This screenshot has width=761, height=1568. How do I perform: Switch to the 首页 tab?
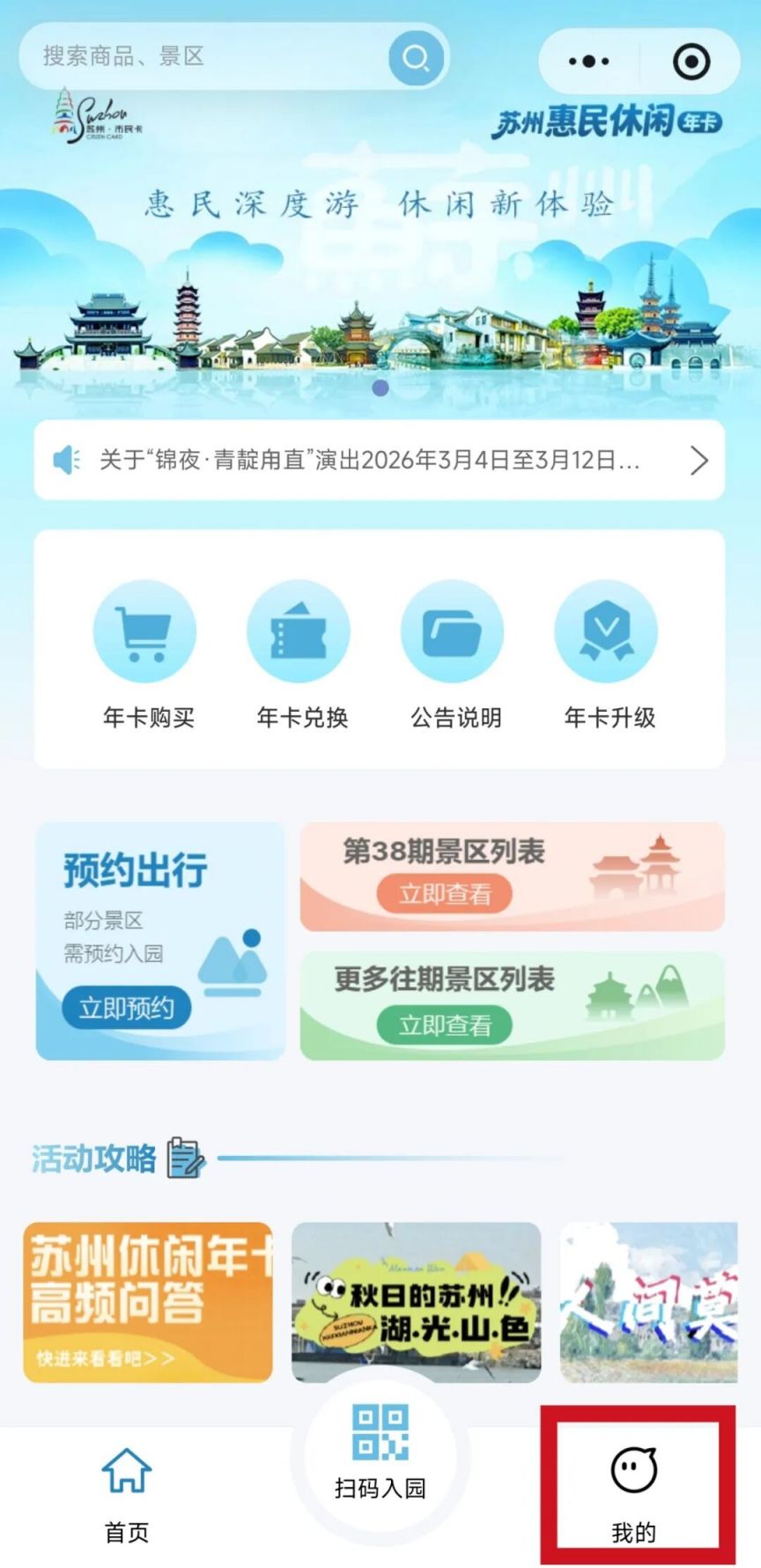pyautogui.click(x=127, y=1498)
